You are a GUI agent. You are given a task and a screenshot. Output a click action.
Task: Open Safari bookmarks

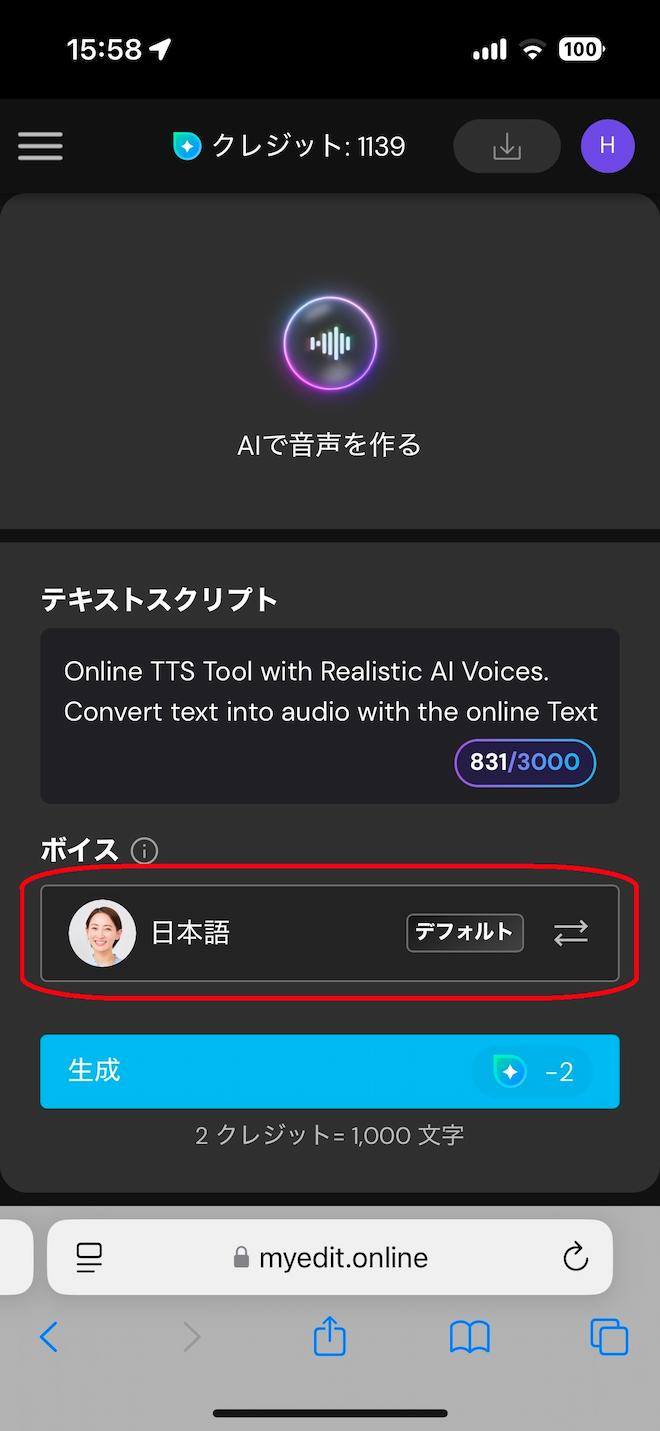pos(469,1336)
